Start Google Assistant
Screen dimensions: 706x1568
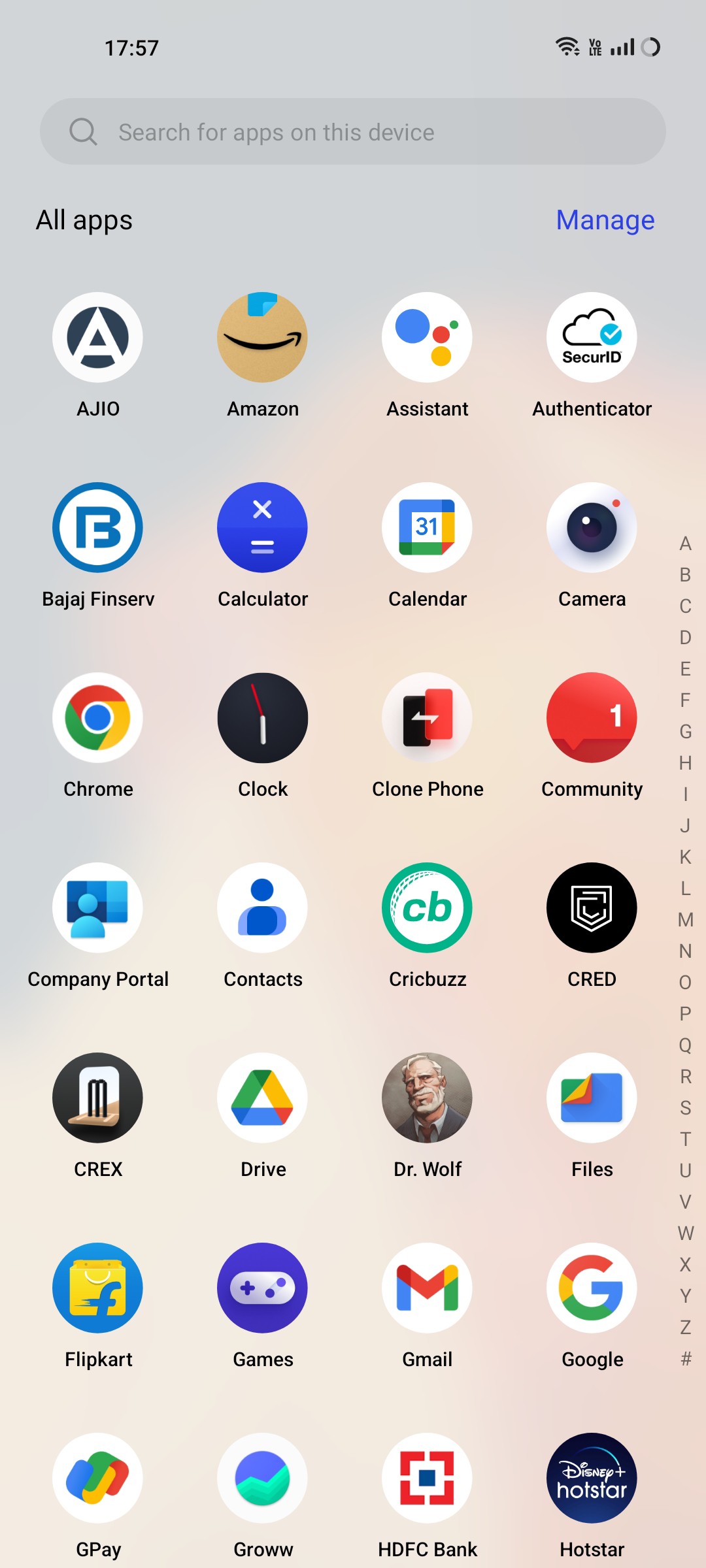(427, 337)
